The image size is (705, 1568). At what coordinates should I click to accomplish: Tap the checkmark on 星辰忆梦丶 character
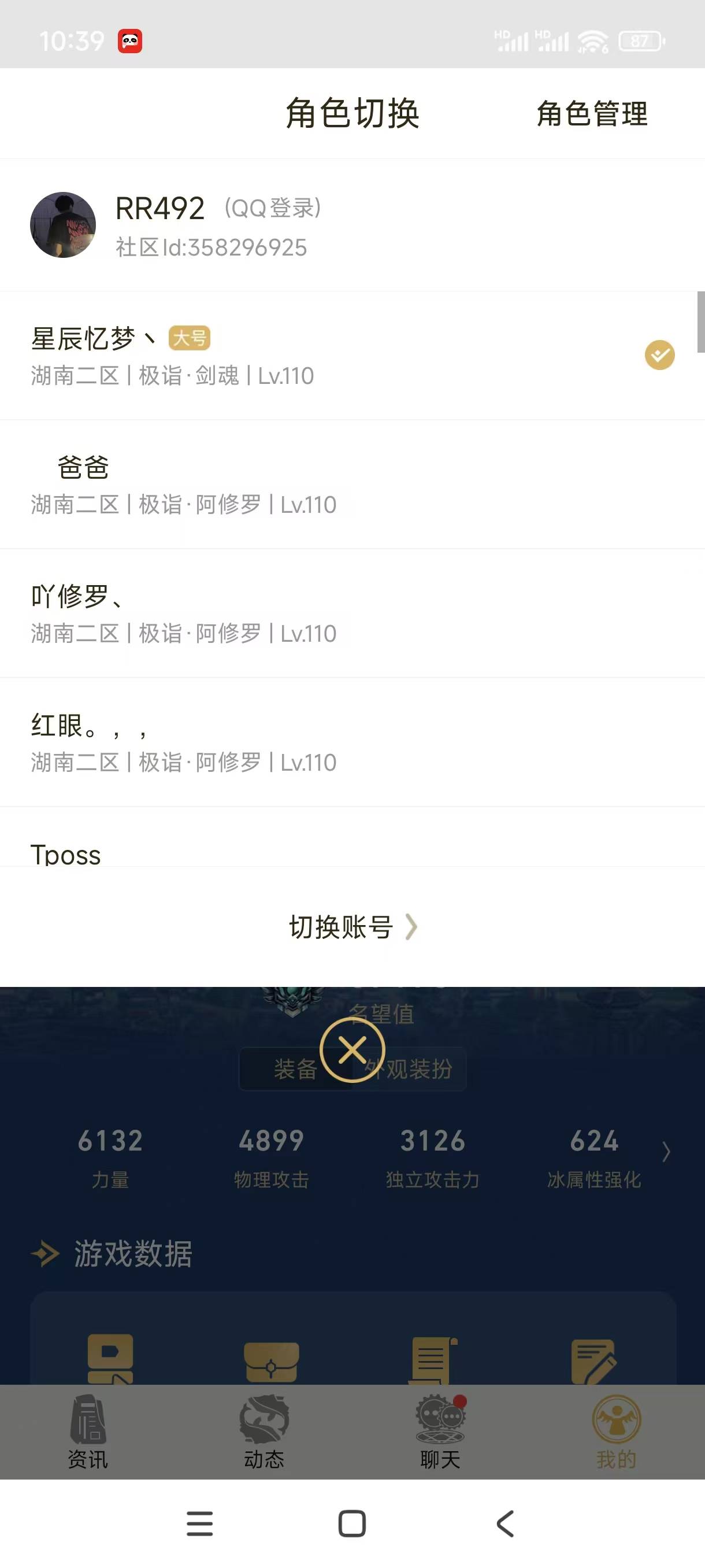[660, 355]
